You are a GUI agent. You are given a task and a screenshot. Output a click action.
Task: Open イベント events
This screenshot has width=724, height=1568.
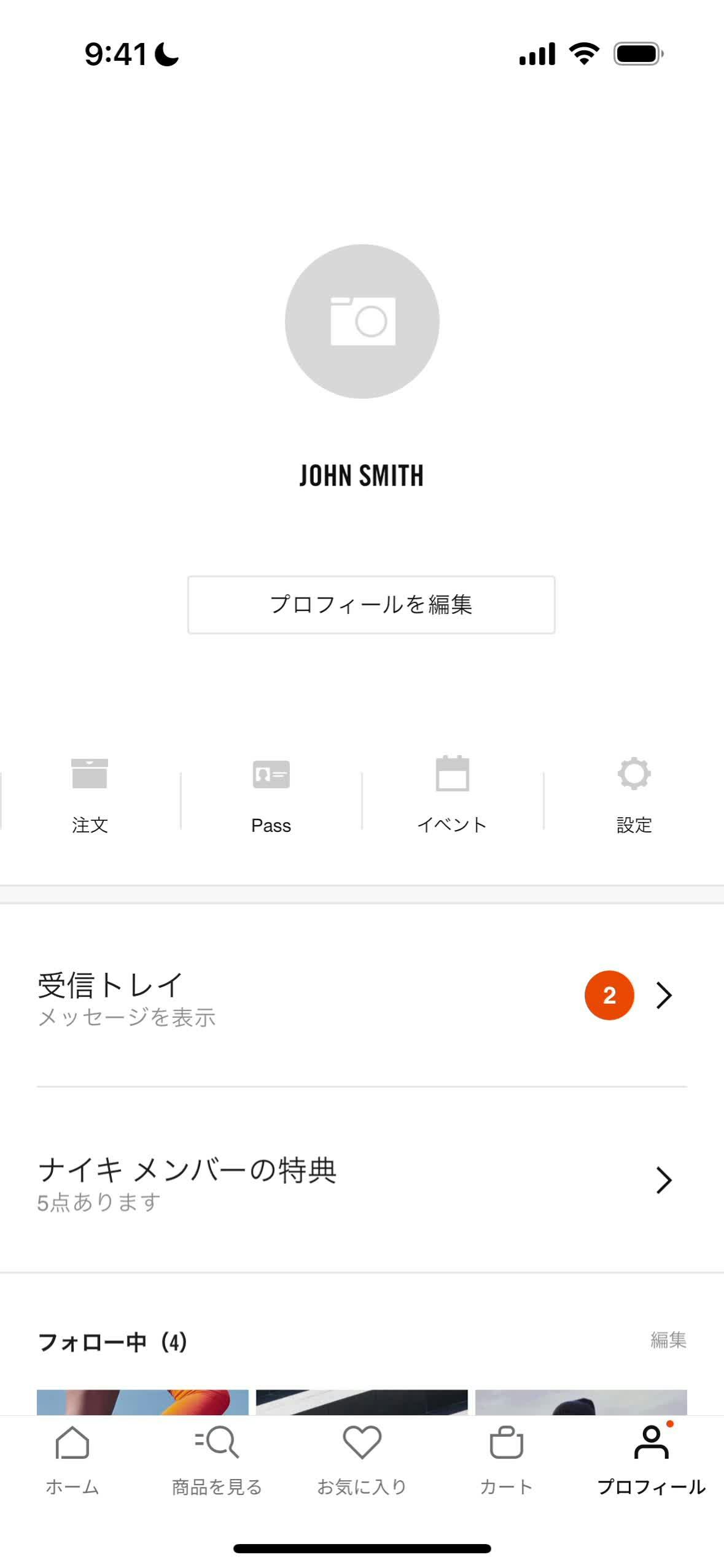(452, 794)
